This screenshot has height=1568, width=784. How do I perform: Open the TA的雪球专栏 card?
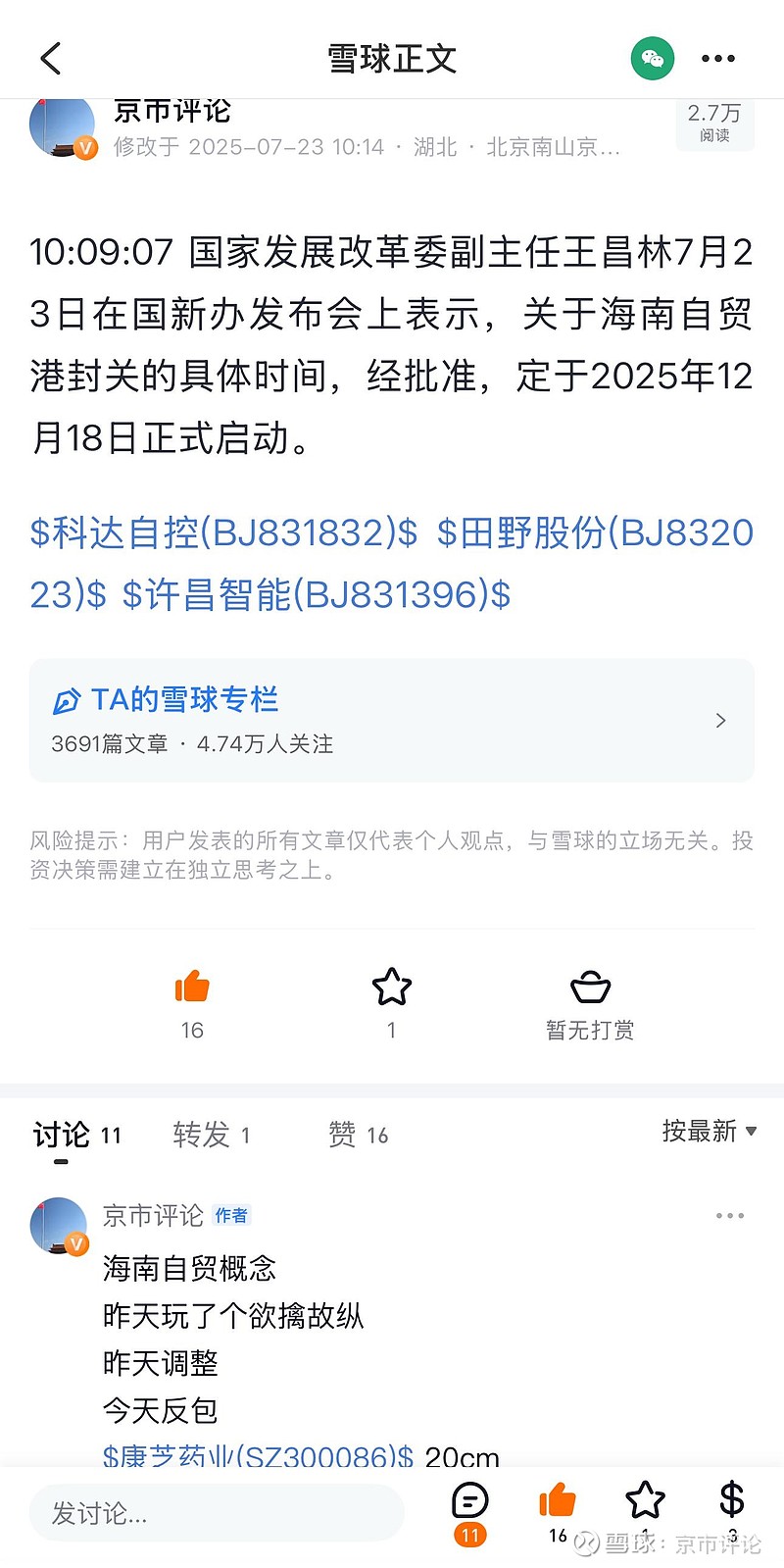tap(392, 721)
